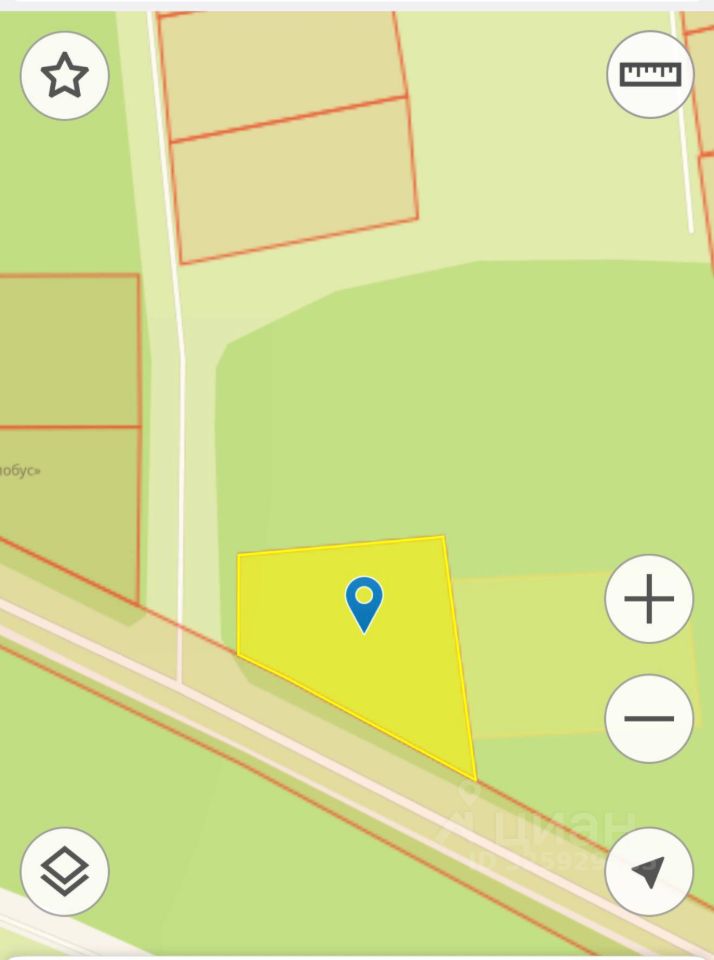Zoom out with the minus button
The image size is (714, 960).
[x=649, y=718]
